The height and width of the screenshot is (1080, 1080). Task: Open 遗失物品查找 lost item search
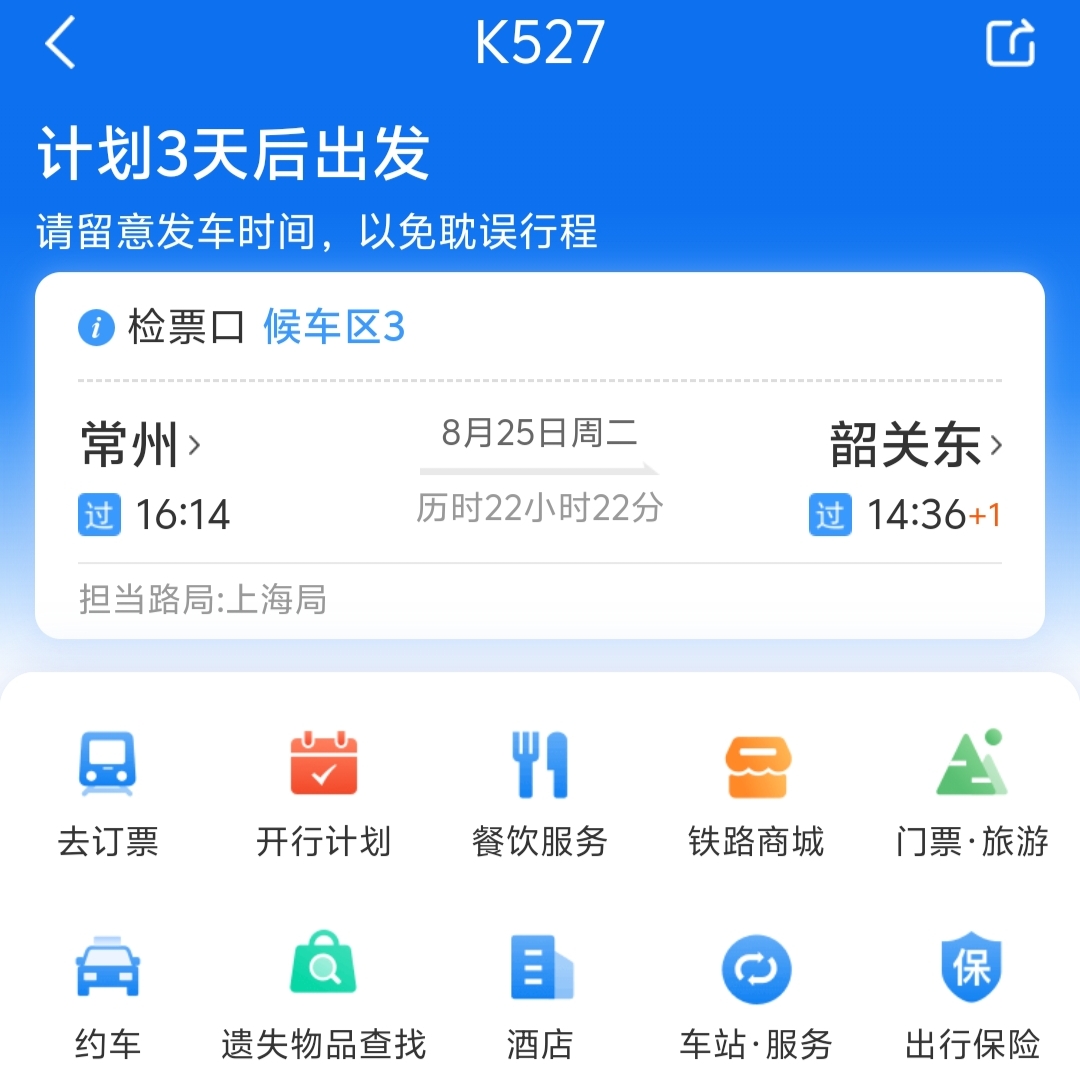tap(324, 997)
